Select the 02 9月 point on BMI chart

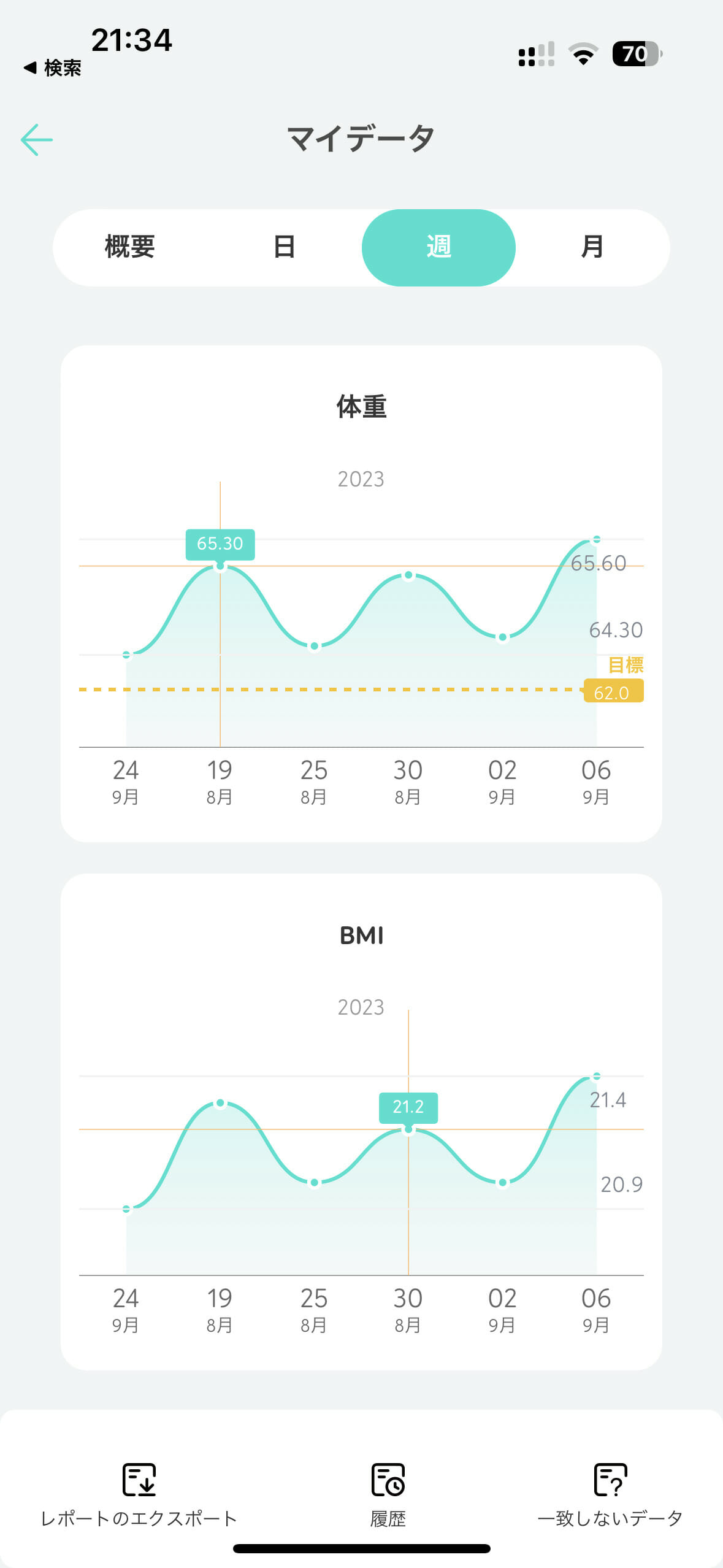point(502,1183)
